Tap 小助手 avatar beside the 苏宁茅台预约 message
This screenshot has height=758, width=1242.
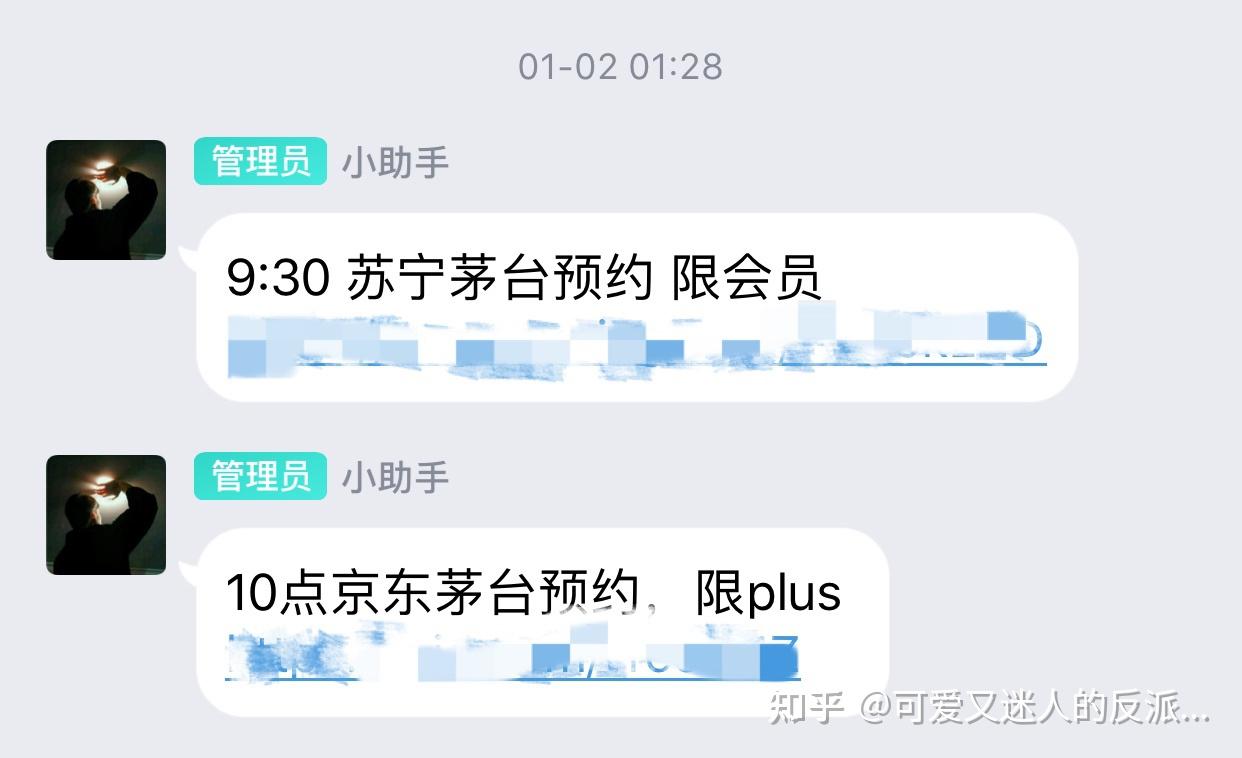pyautogui.click(x=106, y=200)
